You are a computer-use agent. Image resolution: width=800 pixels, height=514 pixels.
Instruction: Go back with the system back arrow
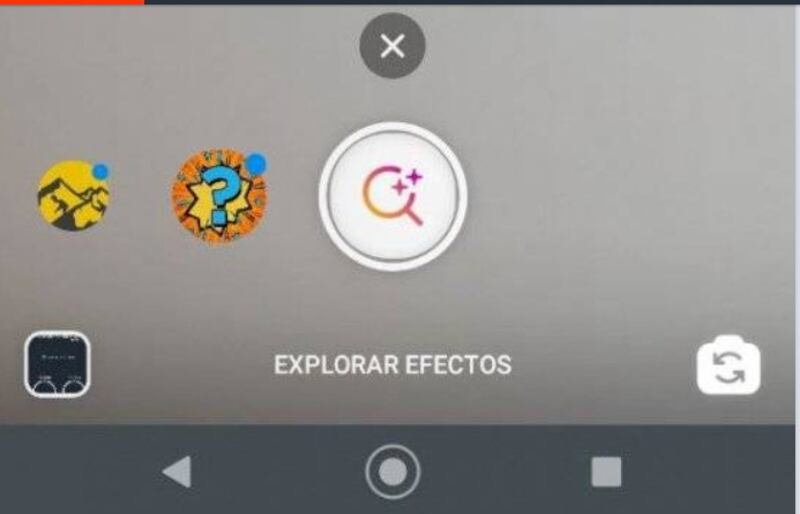(177, 471)
